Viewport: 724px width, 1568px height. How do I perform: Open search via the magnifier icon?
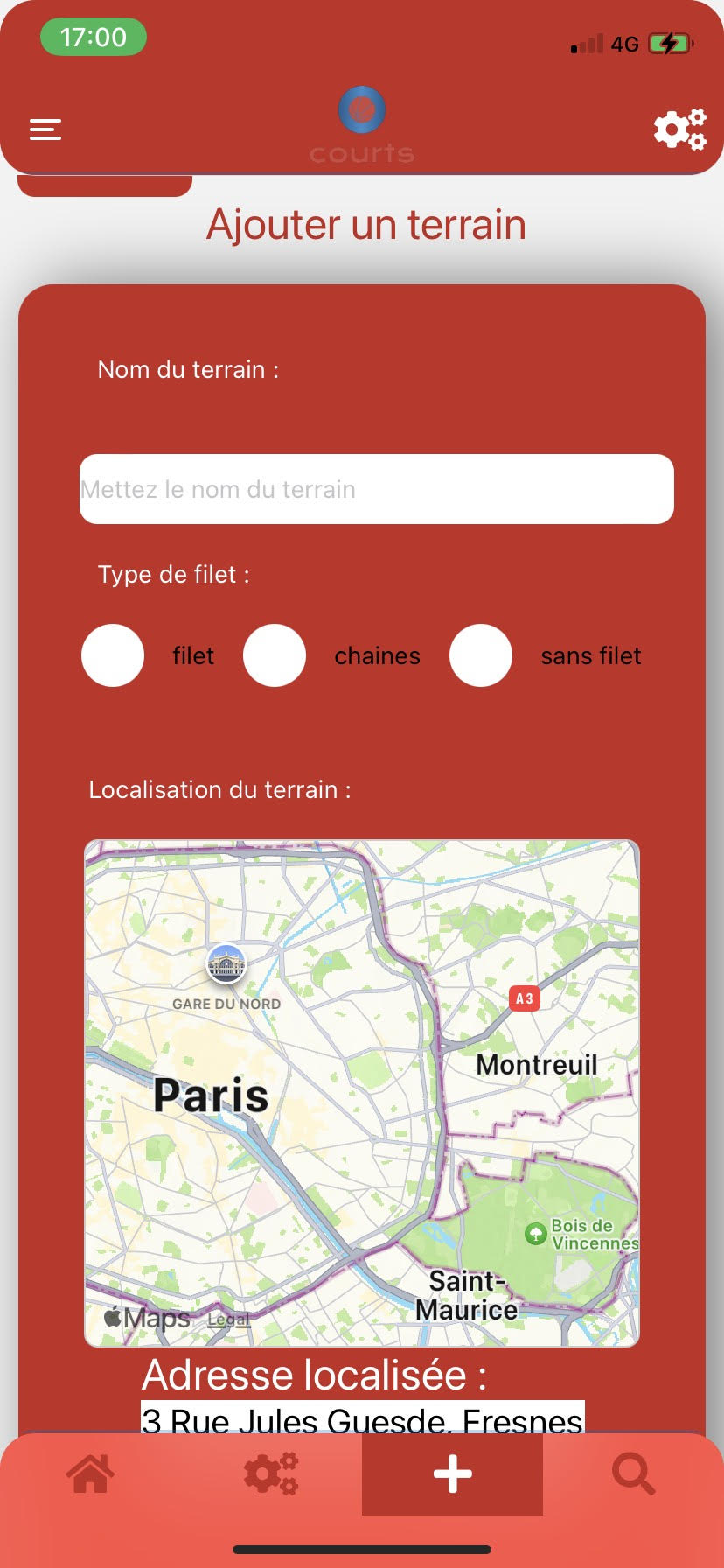click(633, 1473)
